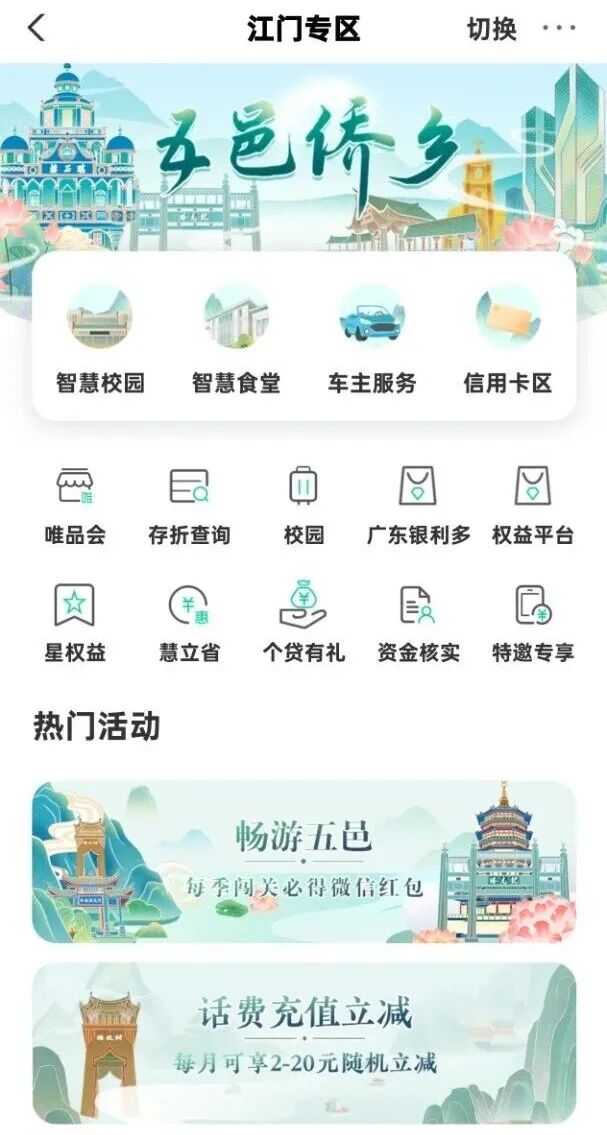
Task: View 个贷有礼
Action: tap(304, 623)
